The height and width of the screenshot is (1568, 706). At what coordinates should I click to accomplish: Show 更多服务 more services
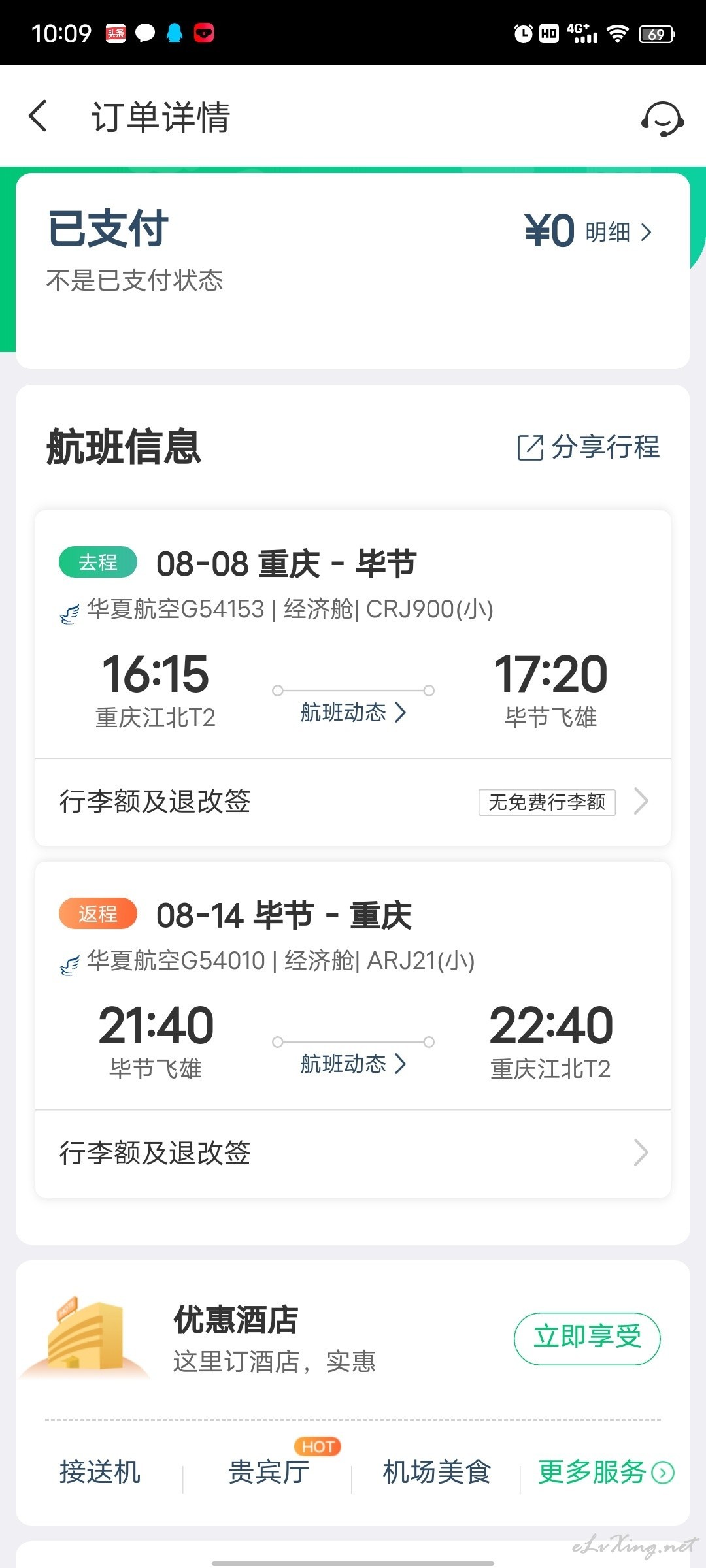(606, 1472)
